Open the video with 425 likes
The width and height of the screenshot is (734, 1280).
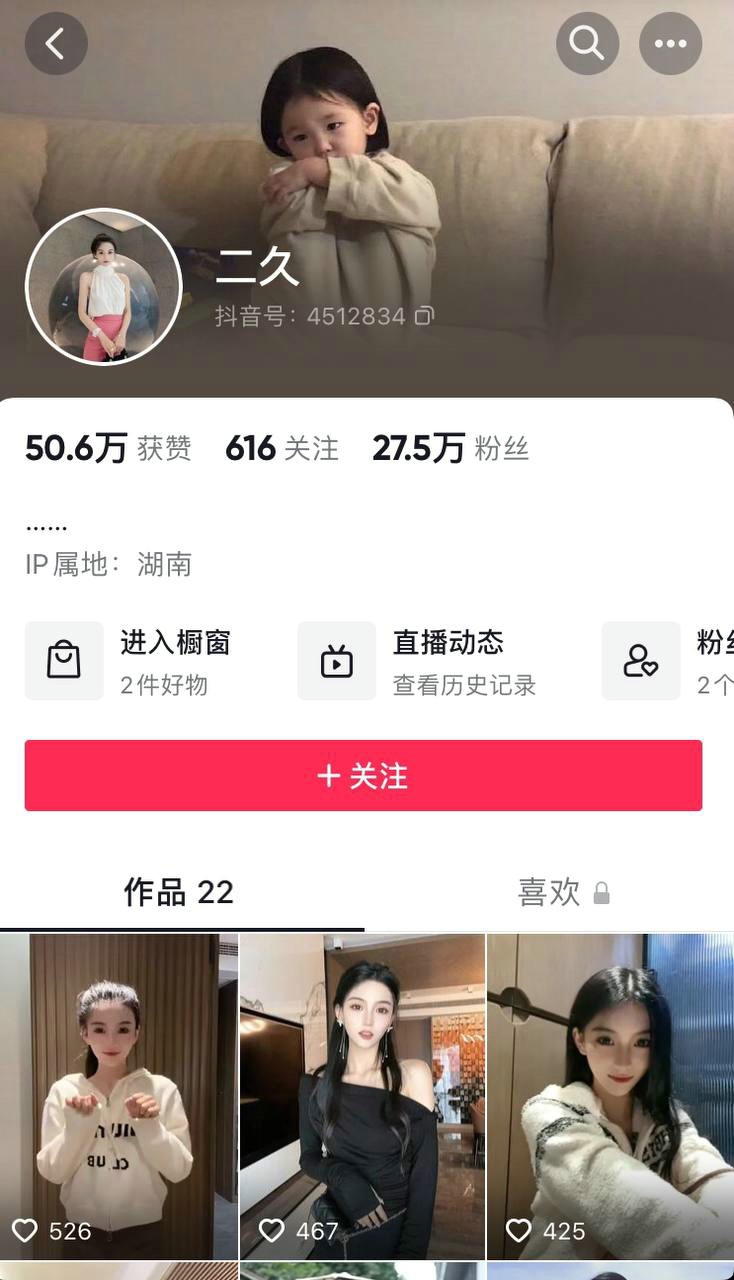coord(610,1095)
